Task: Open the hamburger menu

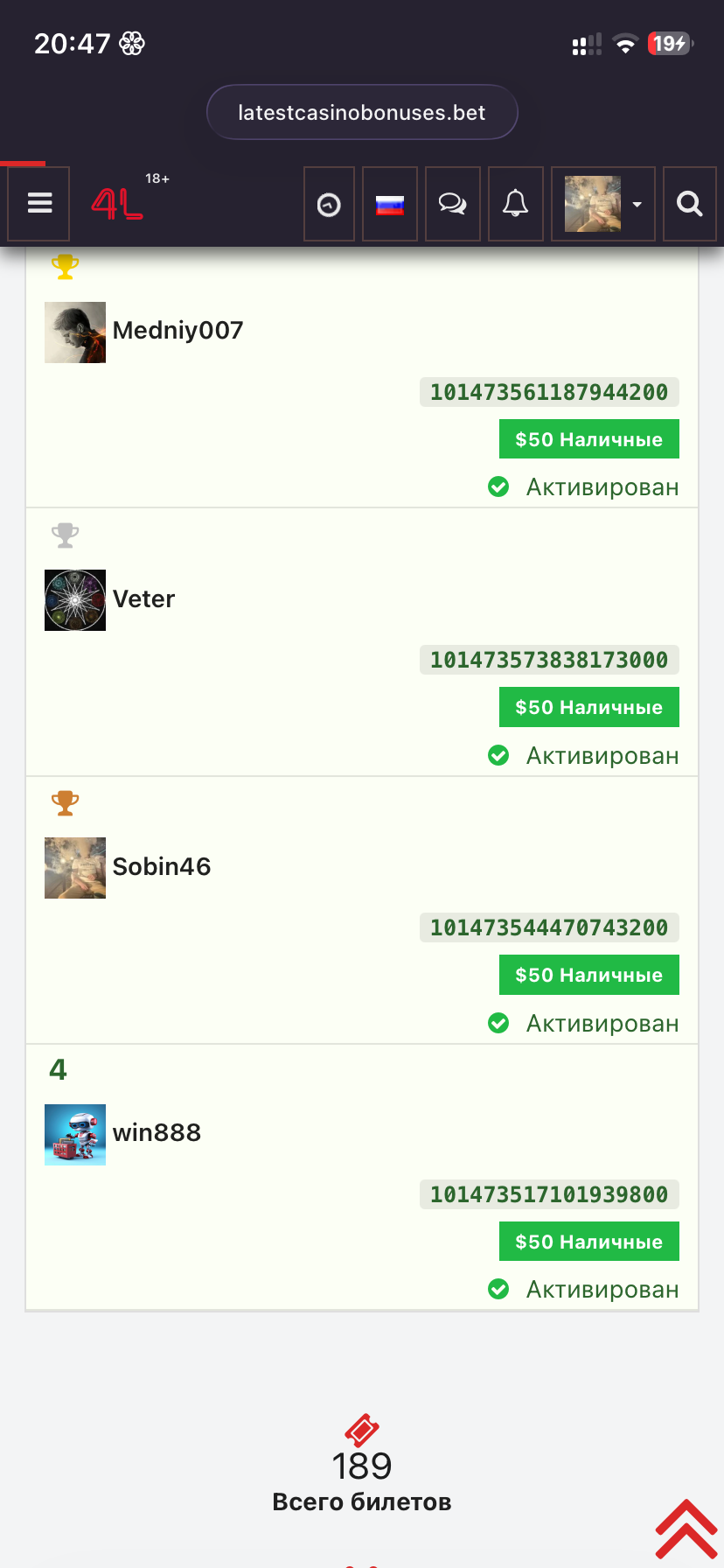Action: point(39,204)
